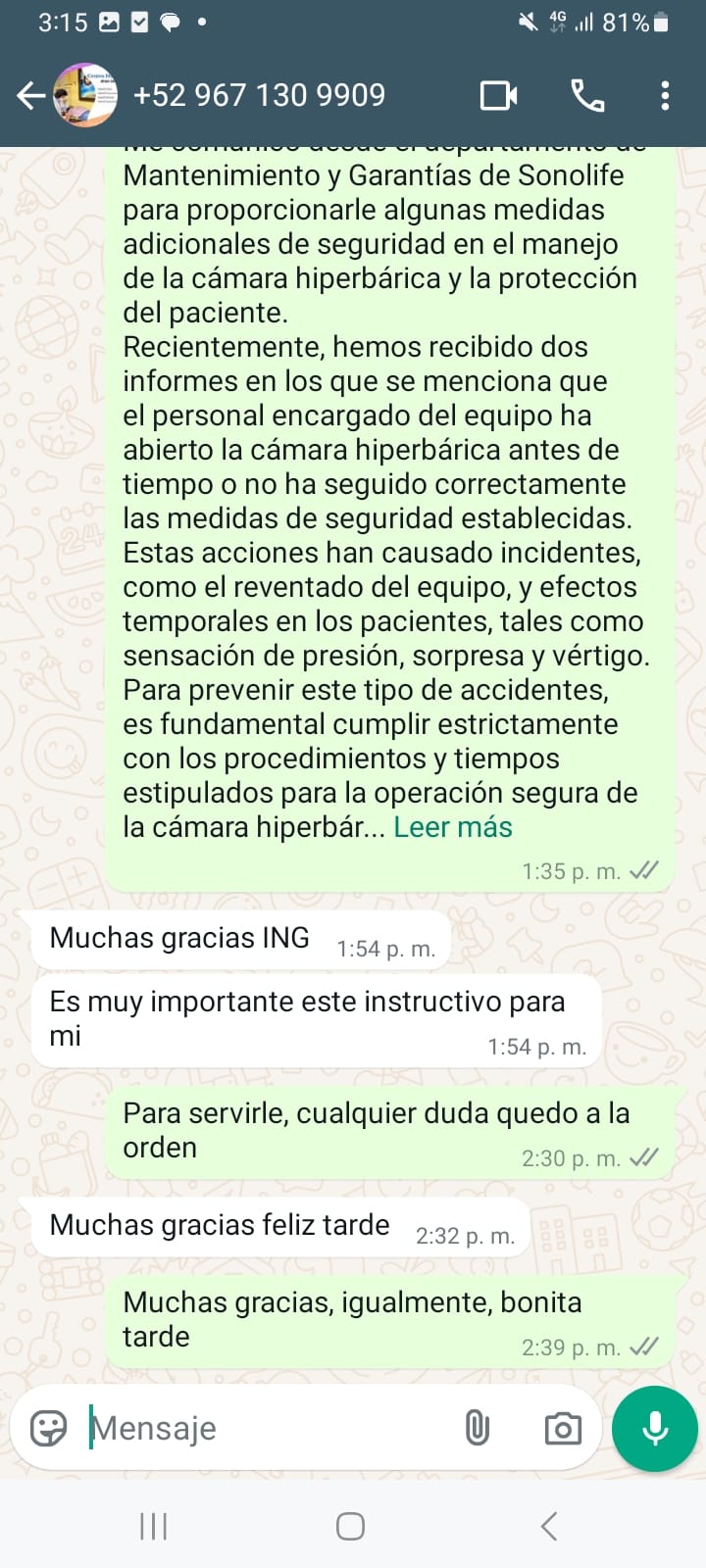Go back to the chat list

point(31,95)
